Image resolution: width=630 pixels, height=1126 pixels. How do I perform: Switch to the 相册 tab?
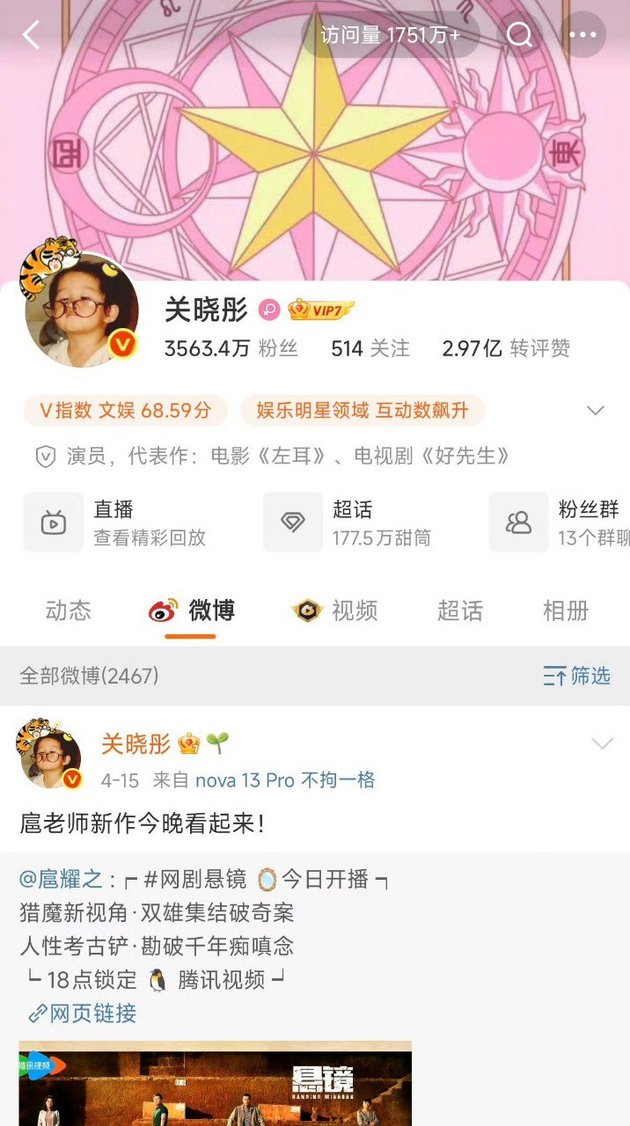pos(565,611)
